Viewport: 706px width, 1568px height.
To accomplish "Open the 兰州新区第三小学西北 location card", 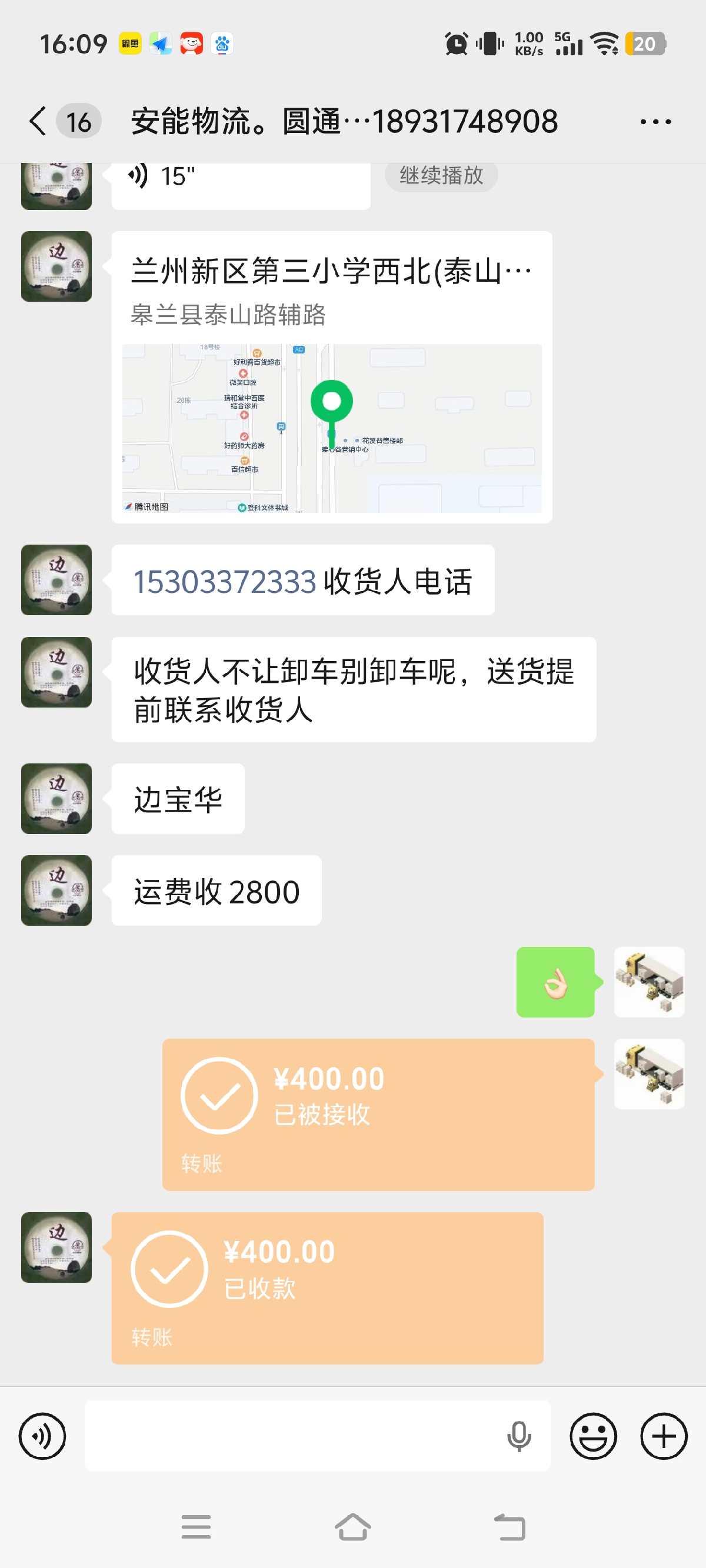I will pyautogui.click(x=331, y=376).
